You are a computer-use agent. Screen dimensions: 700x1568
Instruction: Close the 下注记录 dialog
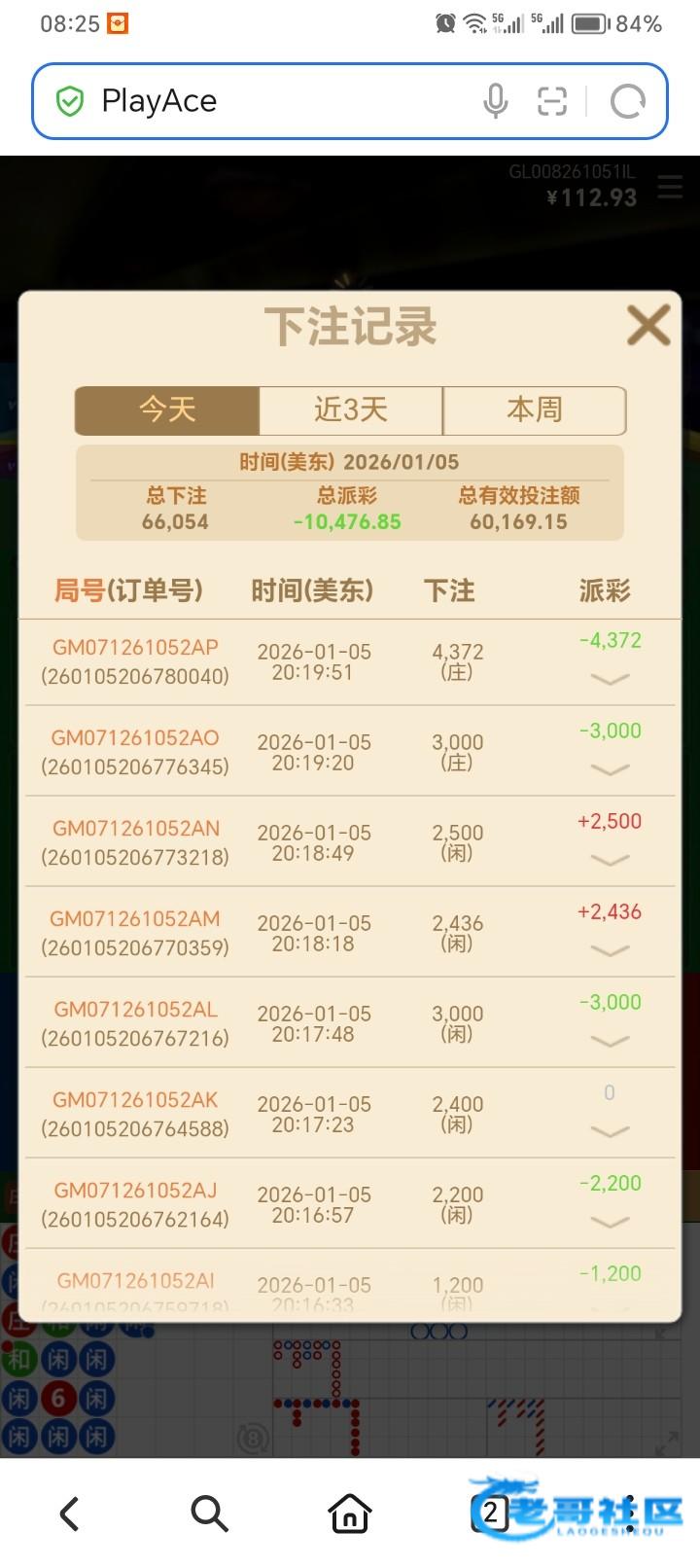[647, 326]
